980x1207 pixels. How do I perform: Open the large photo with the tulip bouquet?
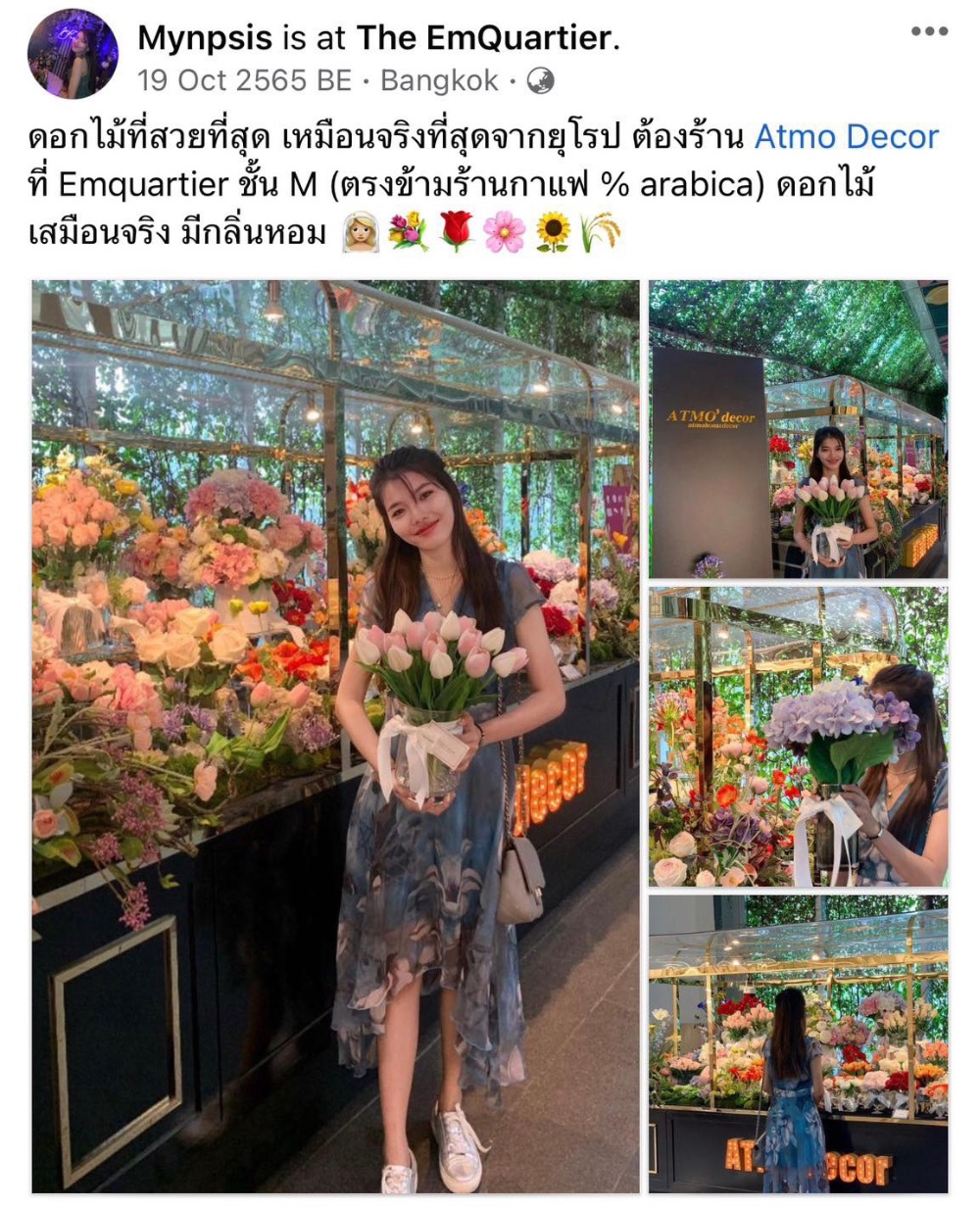coord(335,735)
